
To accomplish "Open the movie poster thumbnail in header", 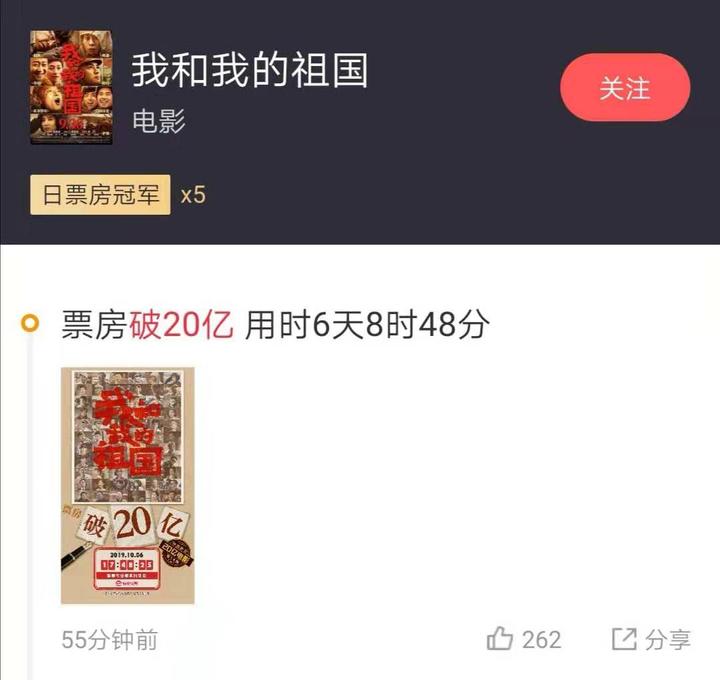I will click(71, 88).
